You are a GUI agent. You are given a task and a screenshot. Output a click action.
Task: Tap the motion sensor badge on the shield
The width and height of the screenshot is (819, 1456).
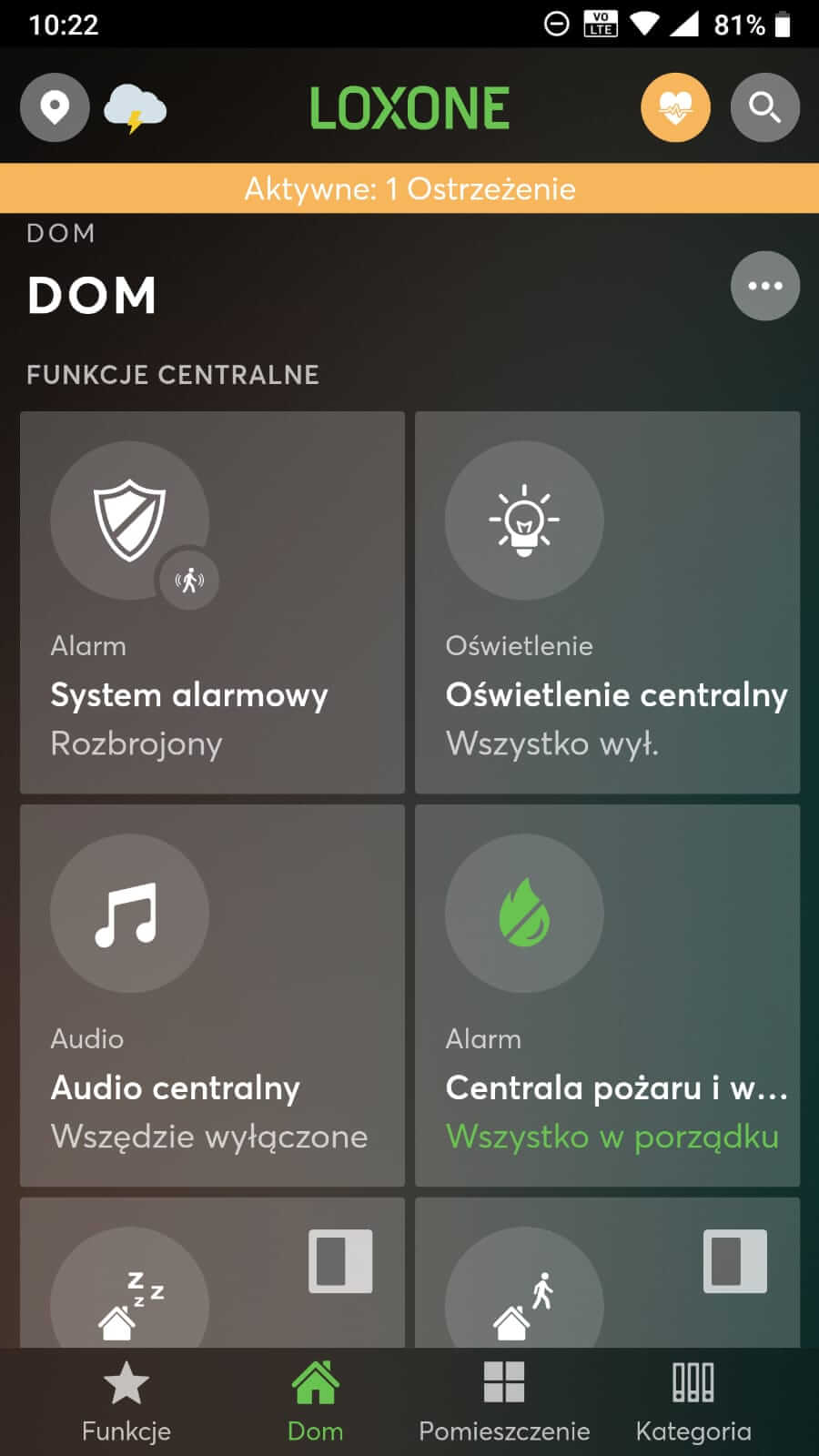coord(190,579)
